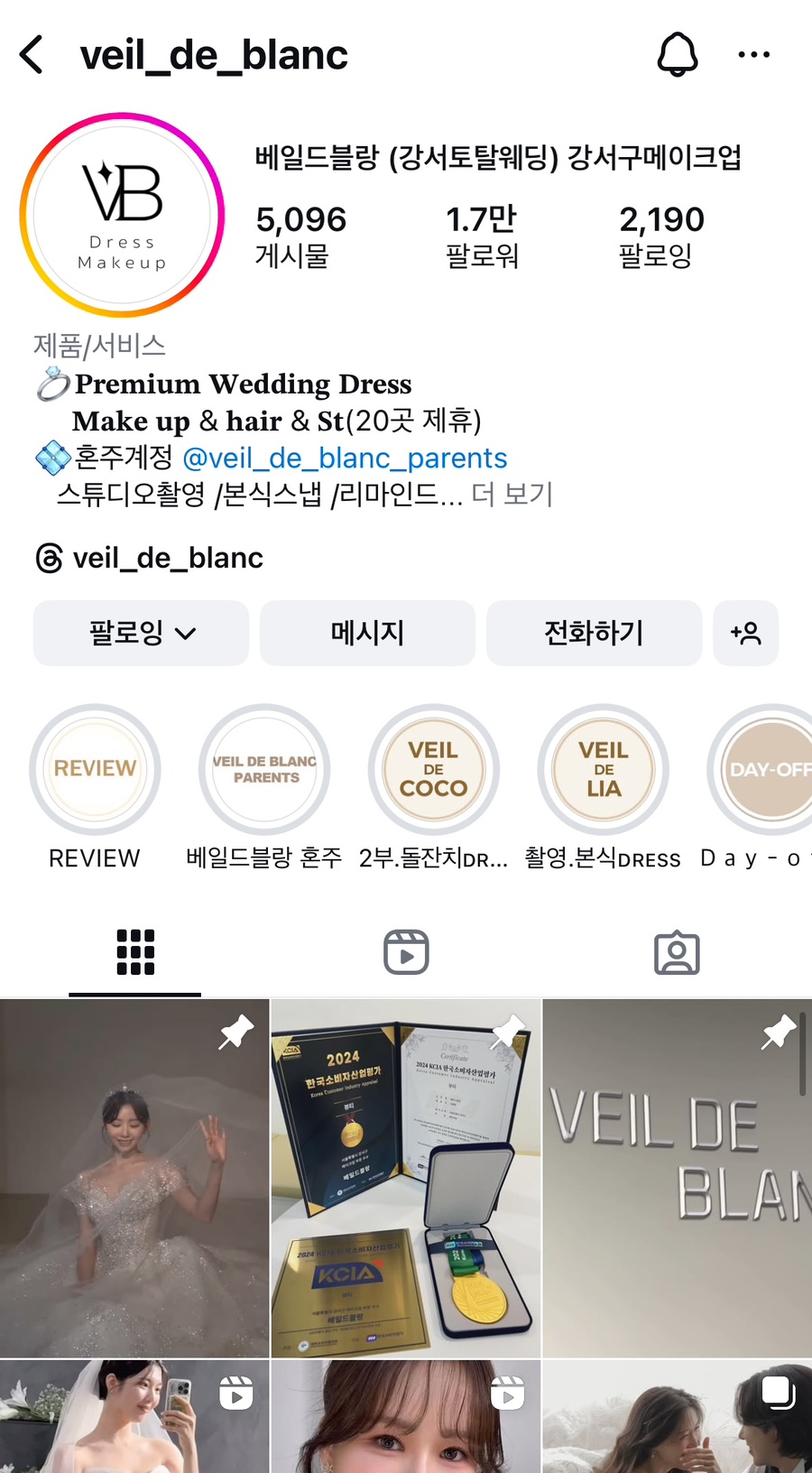Switch to the Reels tab

click(x=406, y=952)
